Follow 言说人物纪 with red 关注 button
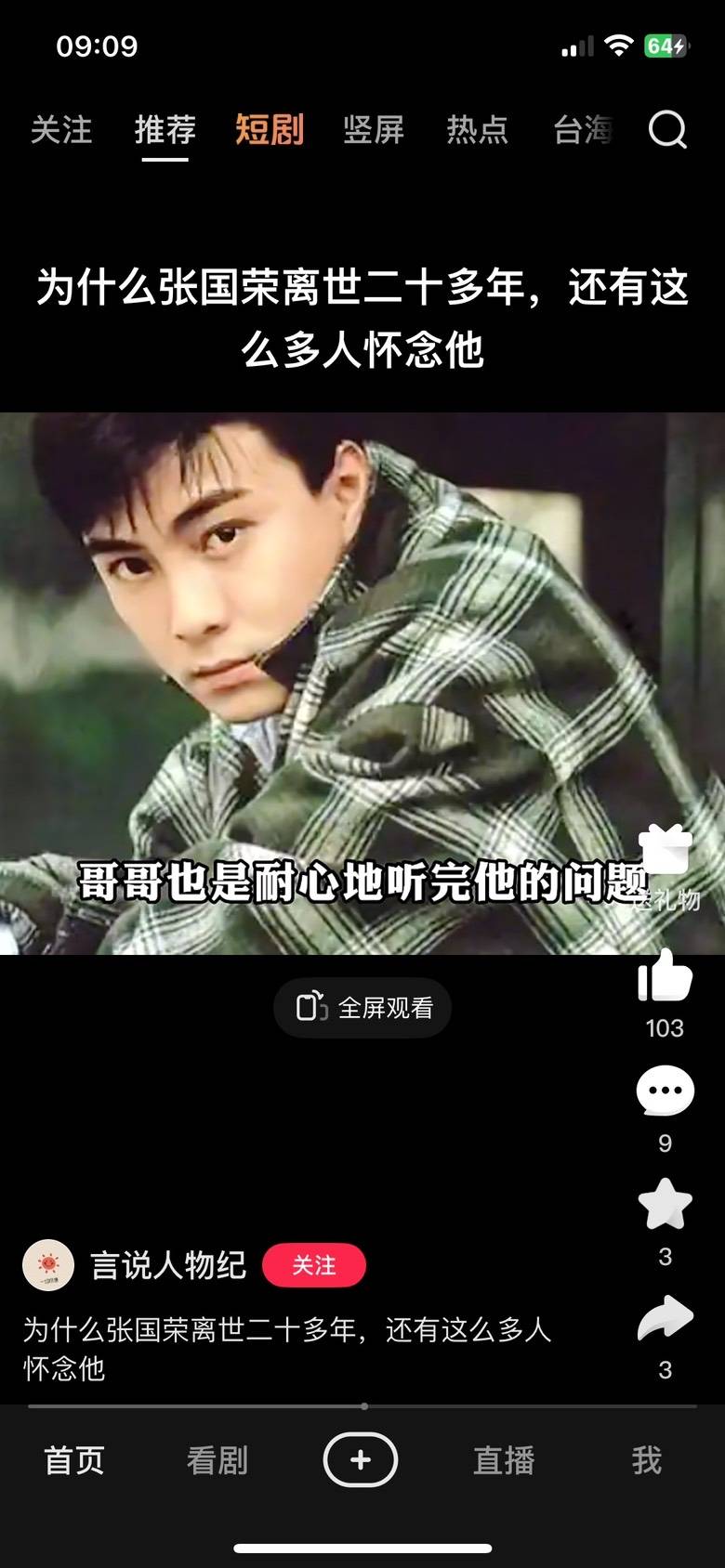725x1568 pixels. pos(313,1265)
